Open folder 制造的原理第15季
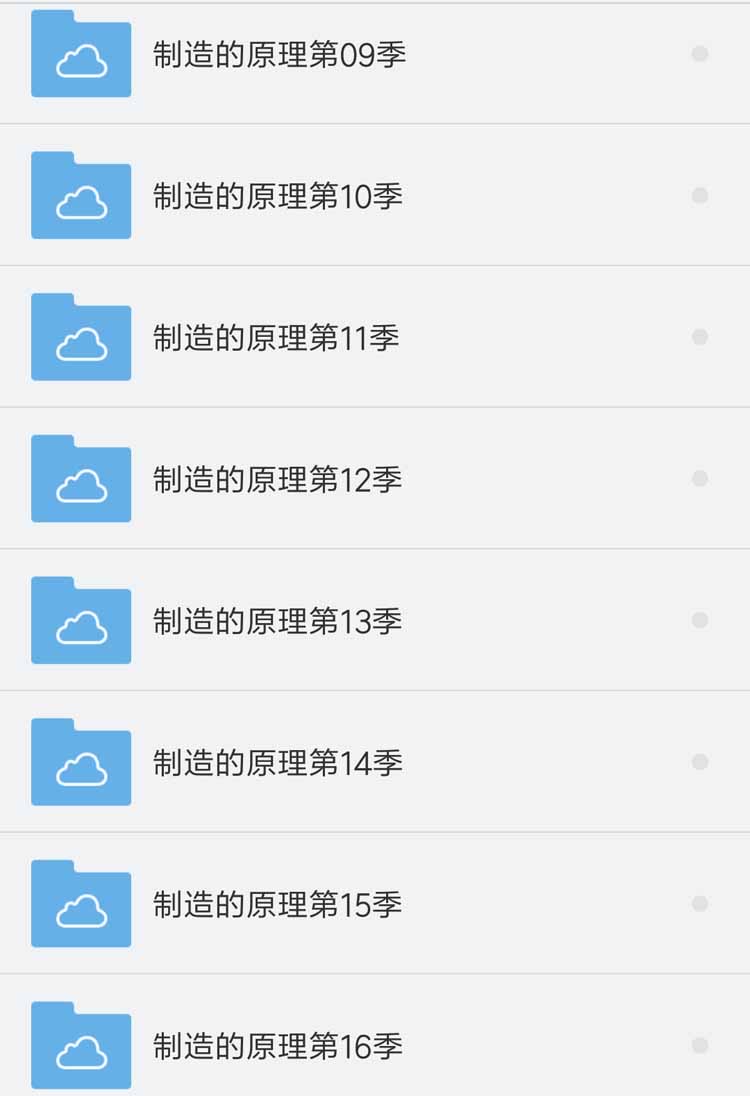 (x=277, y=904)
